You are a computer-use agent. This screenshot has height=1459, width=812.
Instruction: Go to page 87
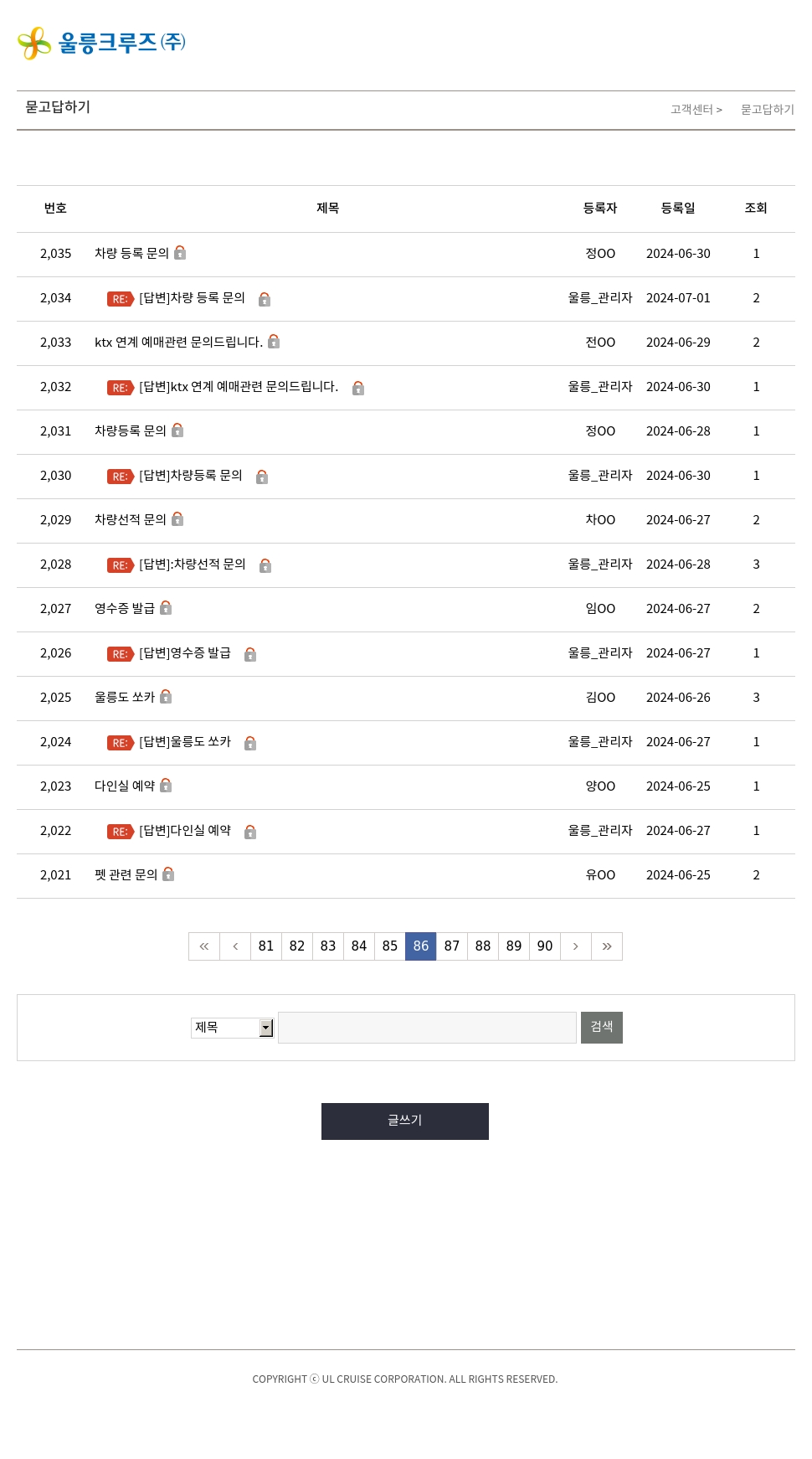coord(452,946)
